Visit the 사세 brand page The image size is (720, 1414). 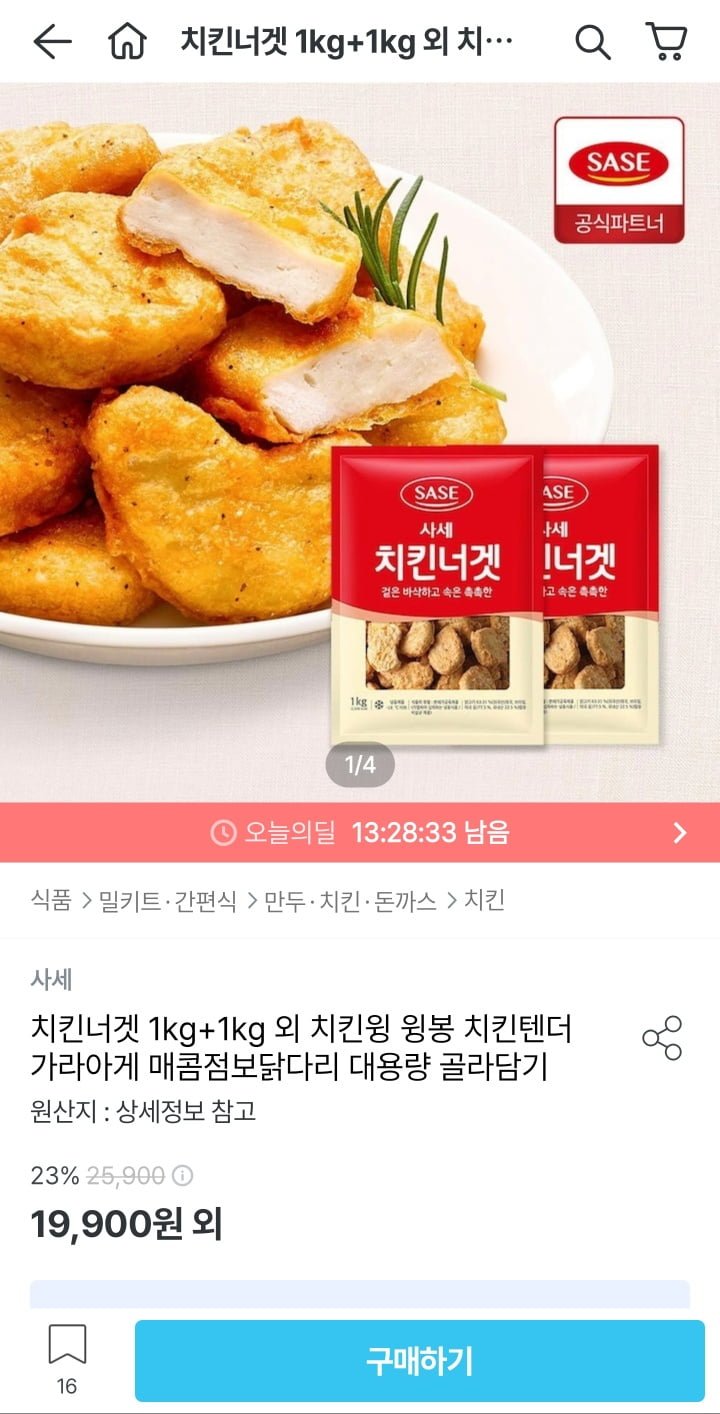click(x=51, y=979)
